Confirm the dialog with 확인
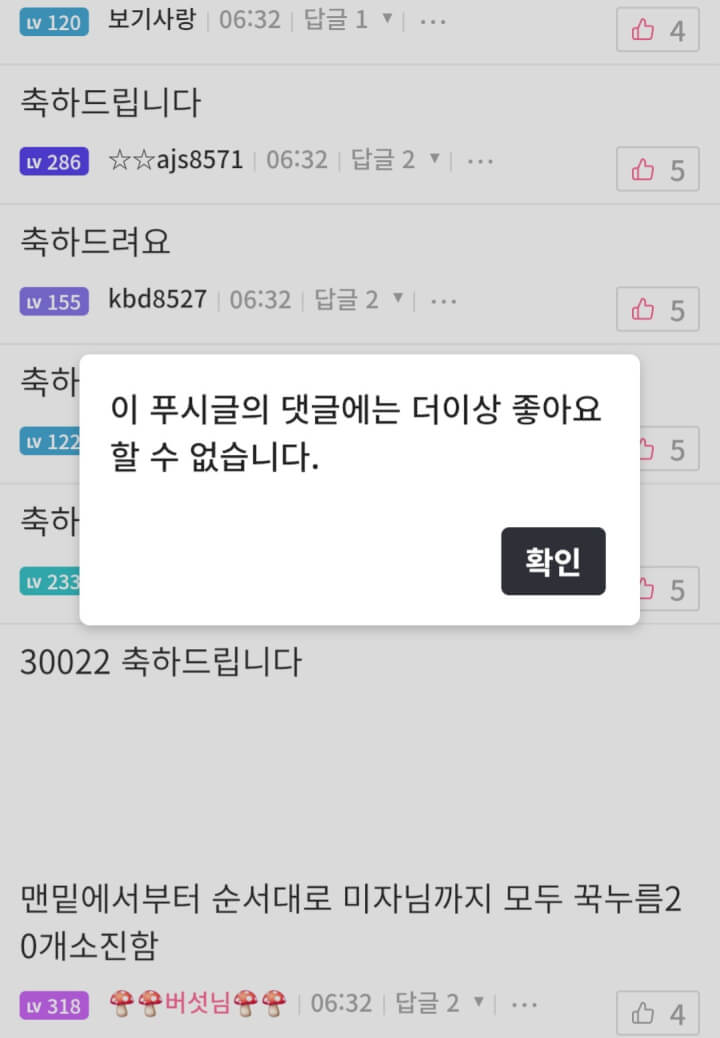Viewport: 720px width, 1038px height. click(x=553, y=561)
